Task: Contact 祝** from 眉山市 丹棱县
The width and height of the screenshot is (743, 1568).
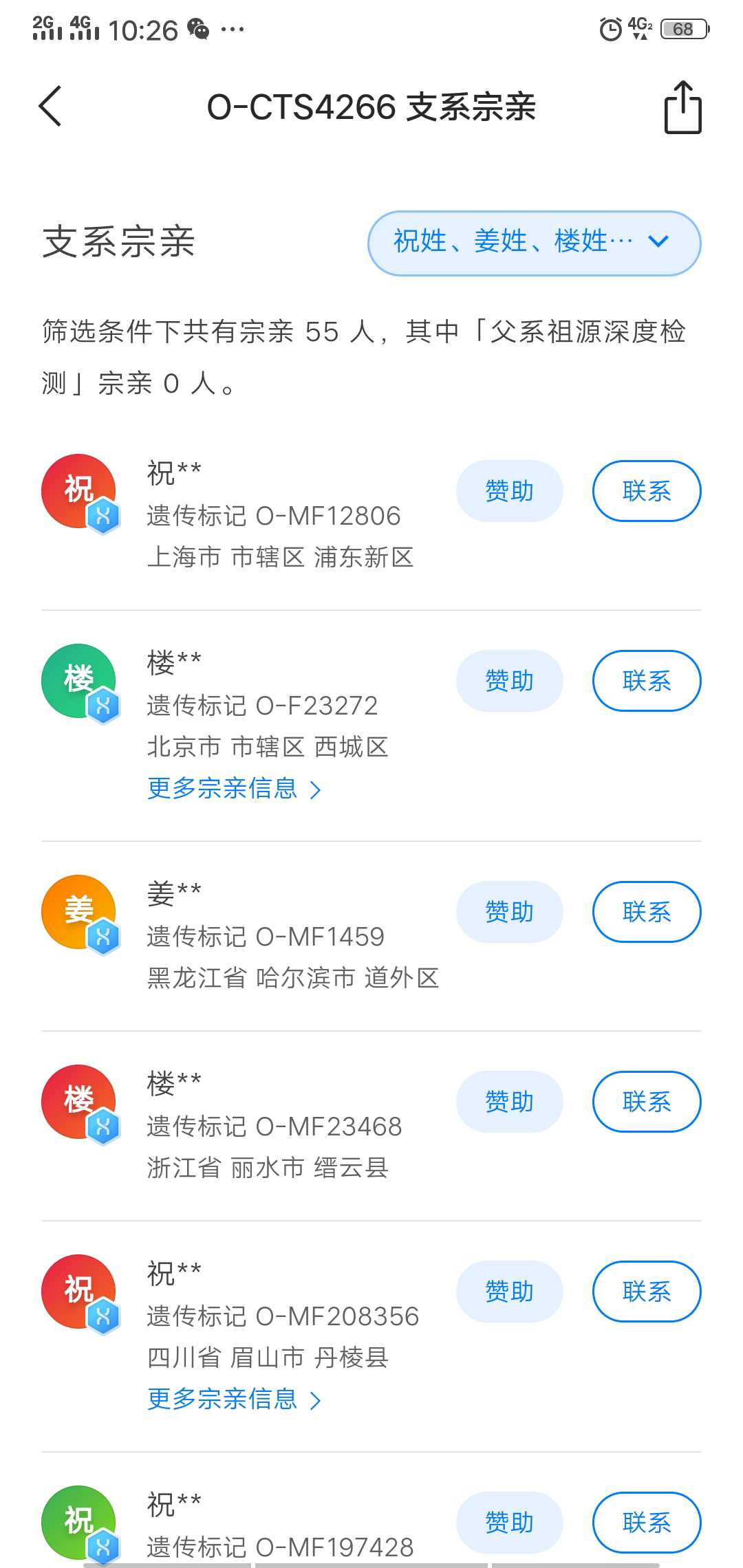Action: pyautogui.click(x=647, y=1292)
